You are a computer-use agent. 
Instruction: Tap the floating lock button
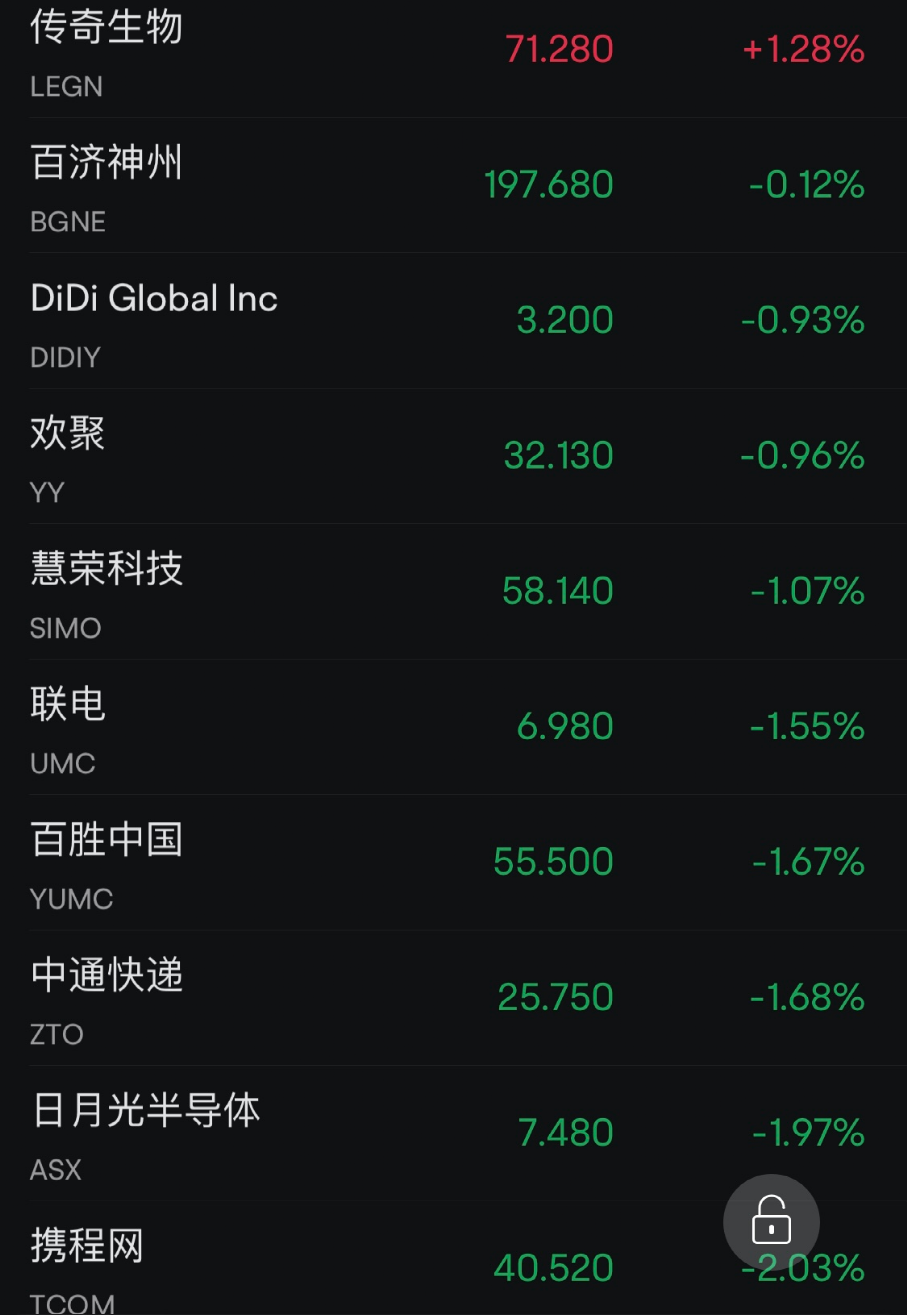point(771,1222)
